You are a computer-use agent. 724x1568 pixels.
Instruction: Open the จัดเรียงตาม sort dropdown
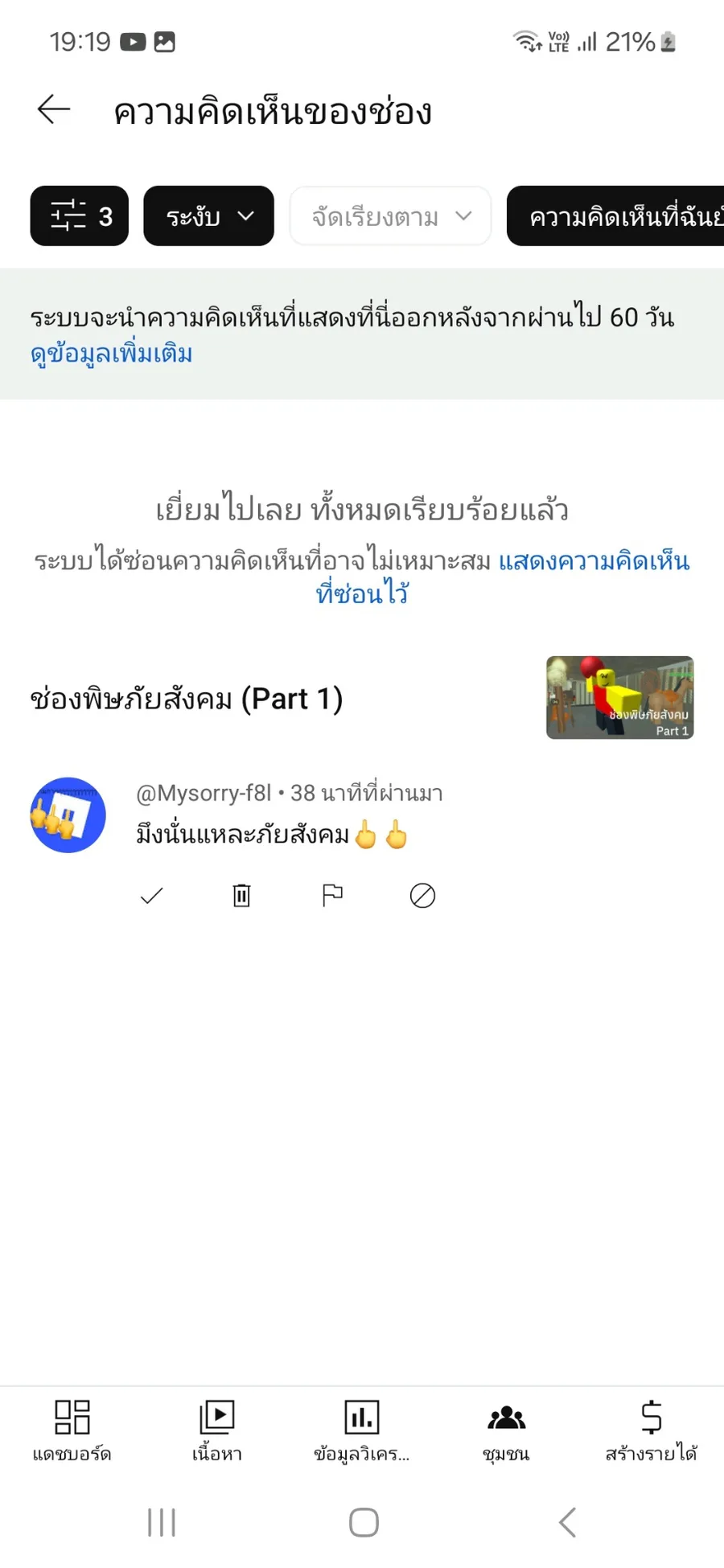(391, 216)
